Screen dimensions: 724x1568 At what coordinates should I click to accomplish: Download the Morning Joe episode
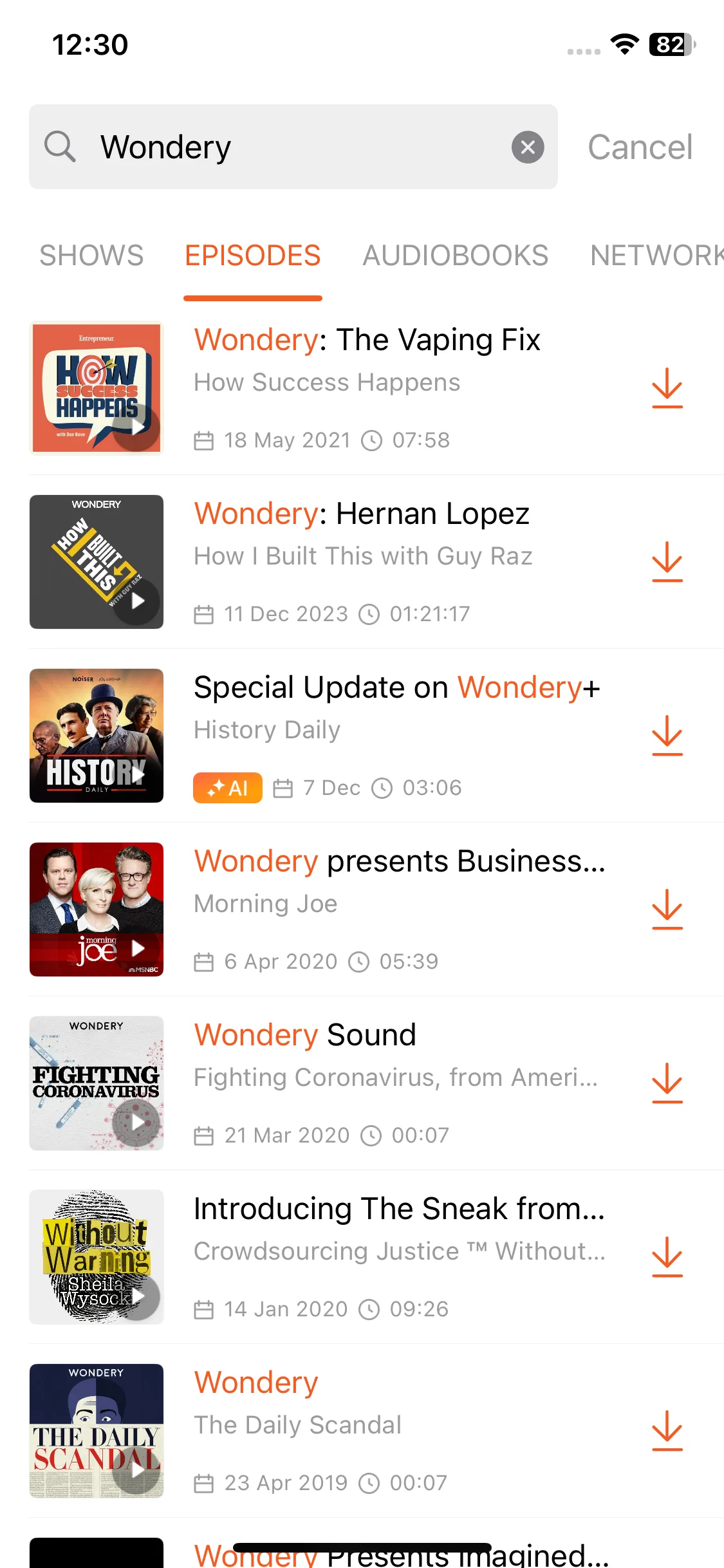pos(667,910)
